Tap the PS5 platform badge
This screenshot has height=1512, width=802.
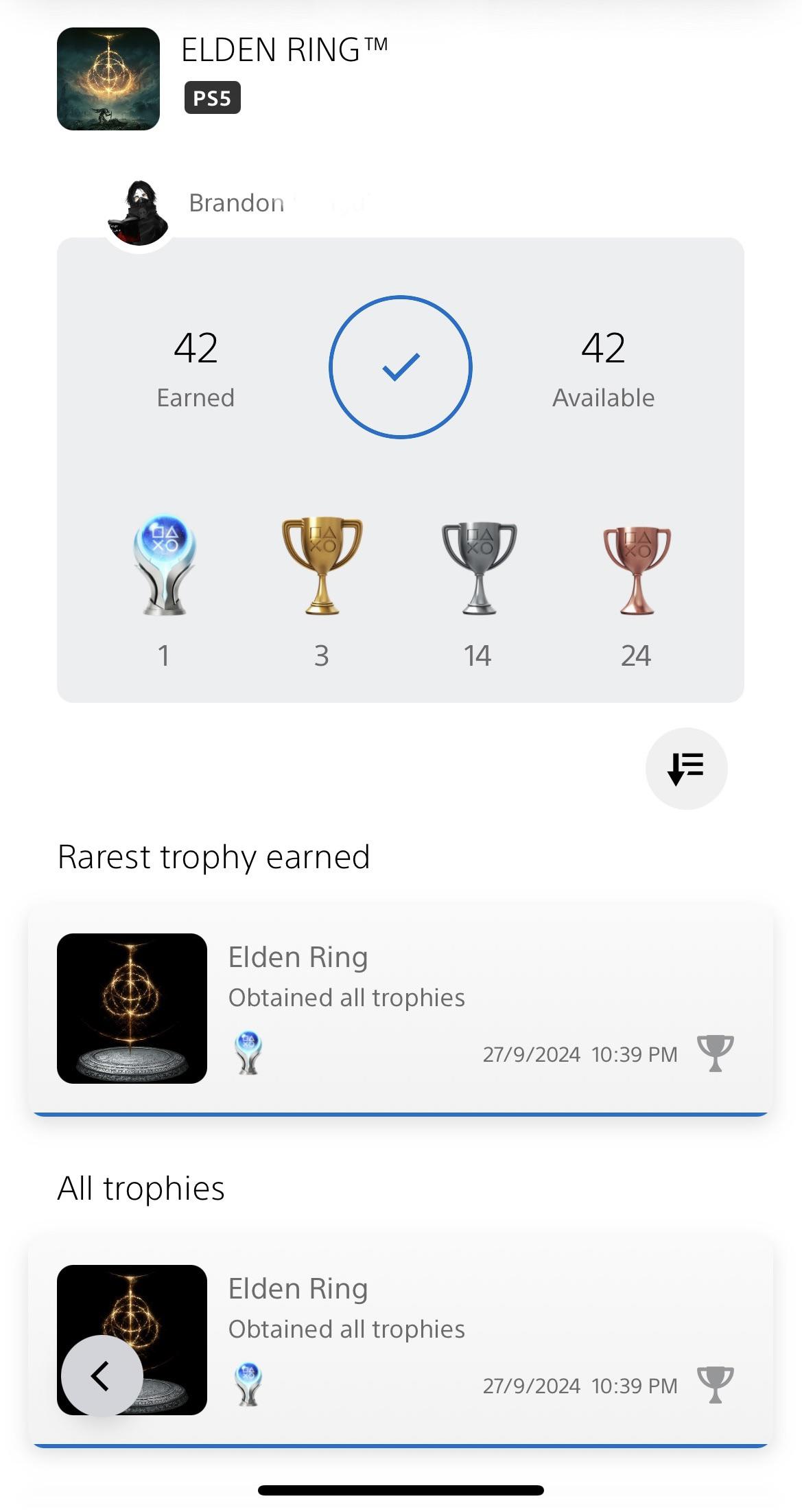[x=213, y=97]
